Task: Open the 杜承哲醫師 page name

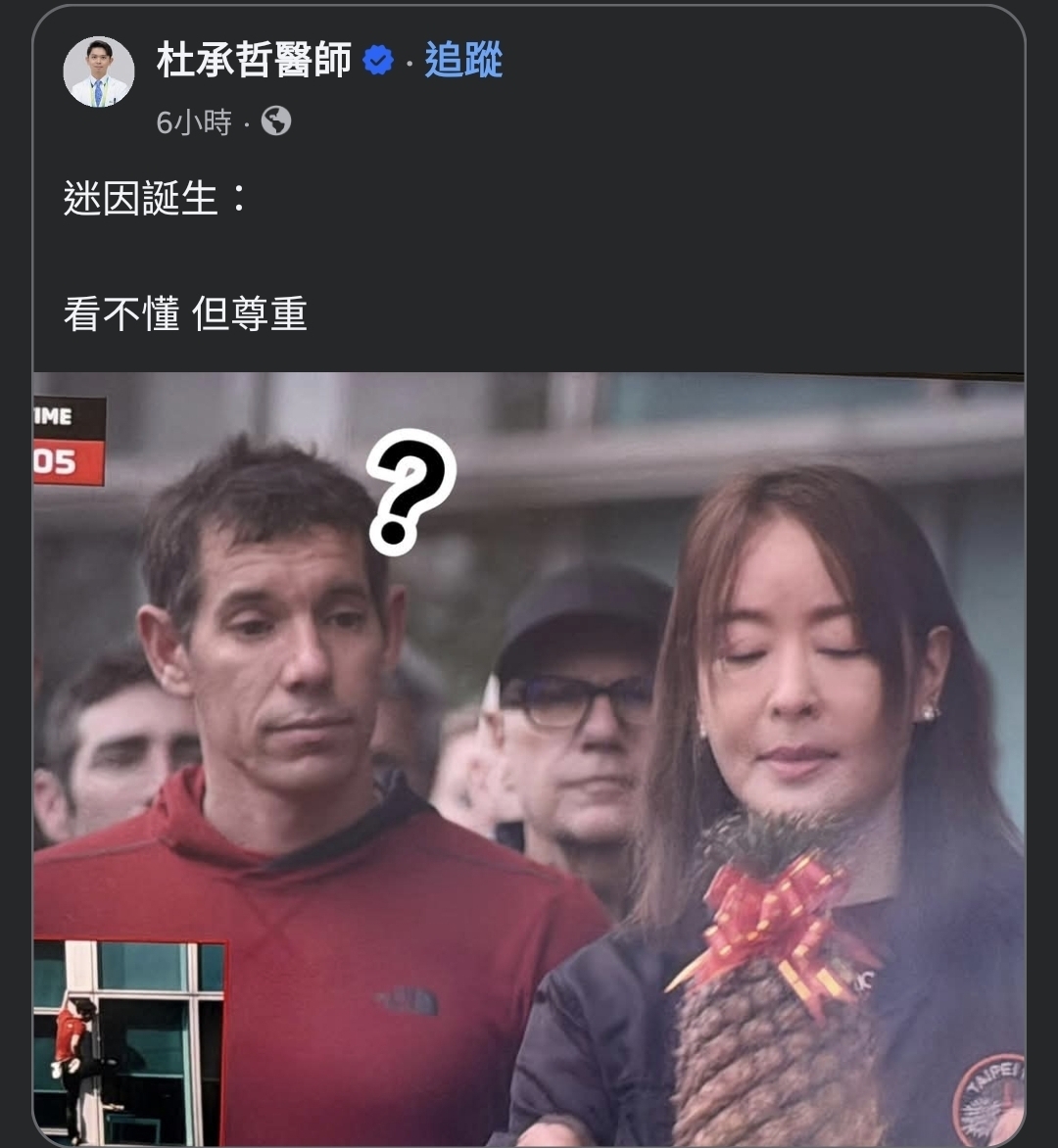Action: pyautogui.click(x=254, y=61)
